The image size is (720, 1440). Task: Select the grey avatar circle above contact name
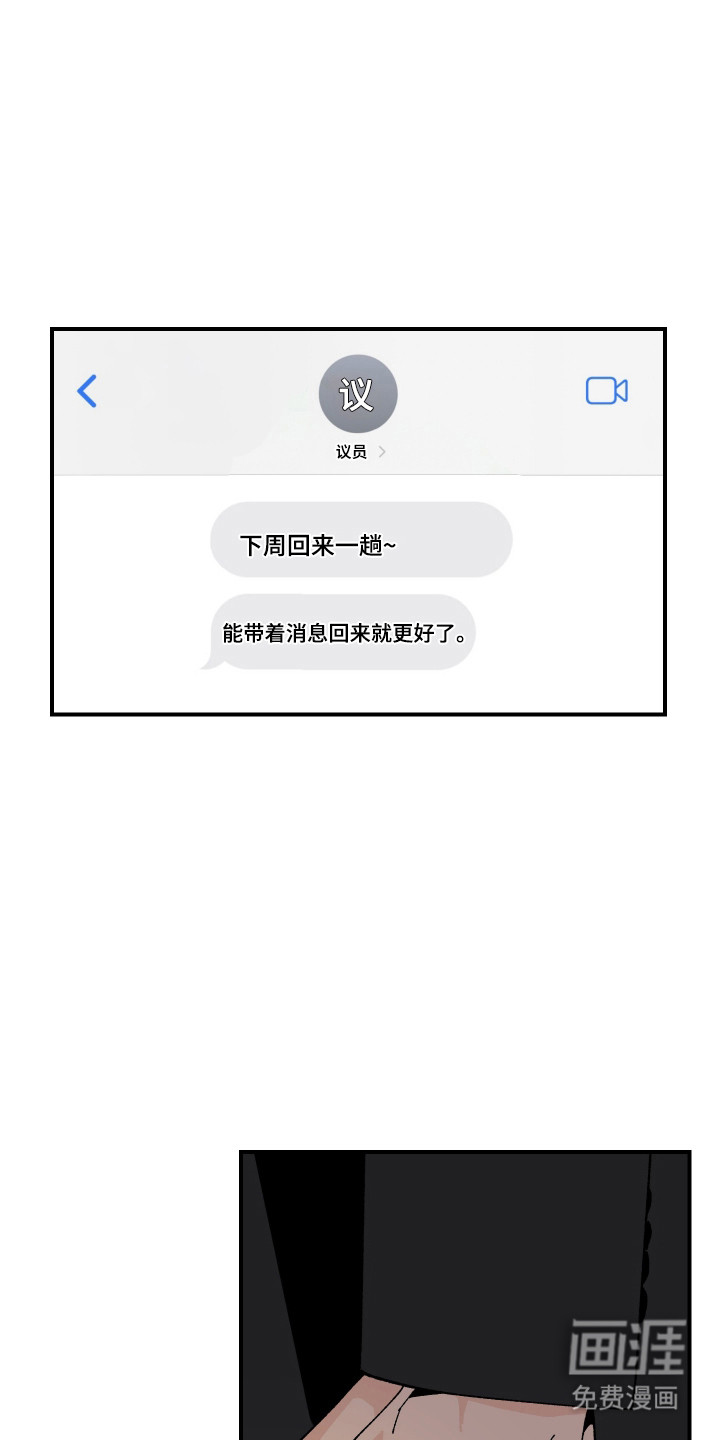pos(358,393)
